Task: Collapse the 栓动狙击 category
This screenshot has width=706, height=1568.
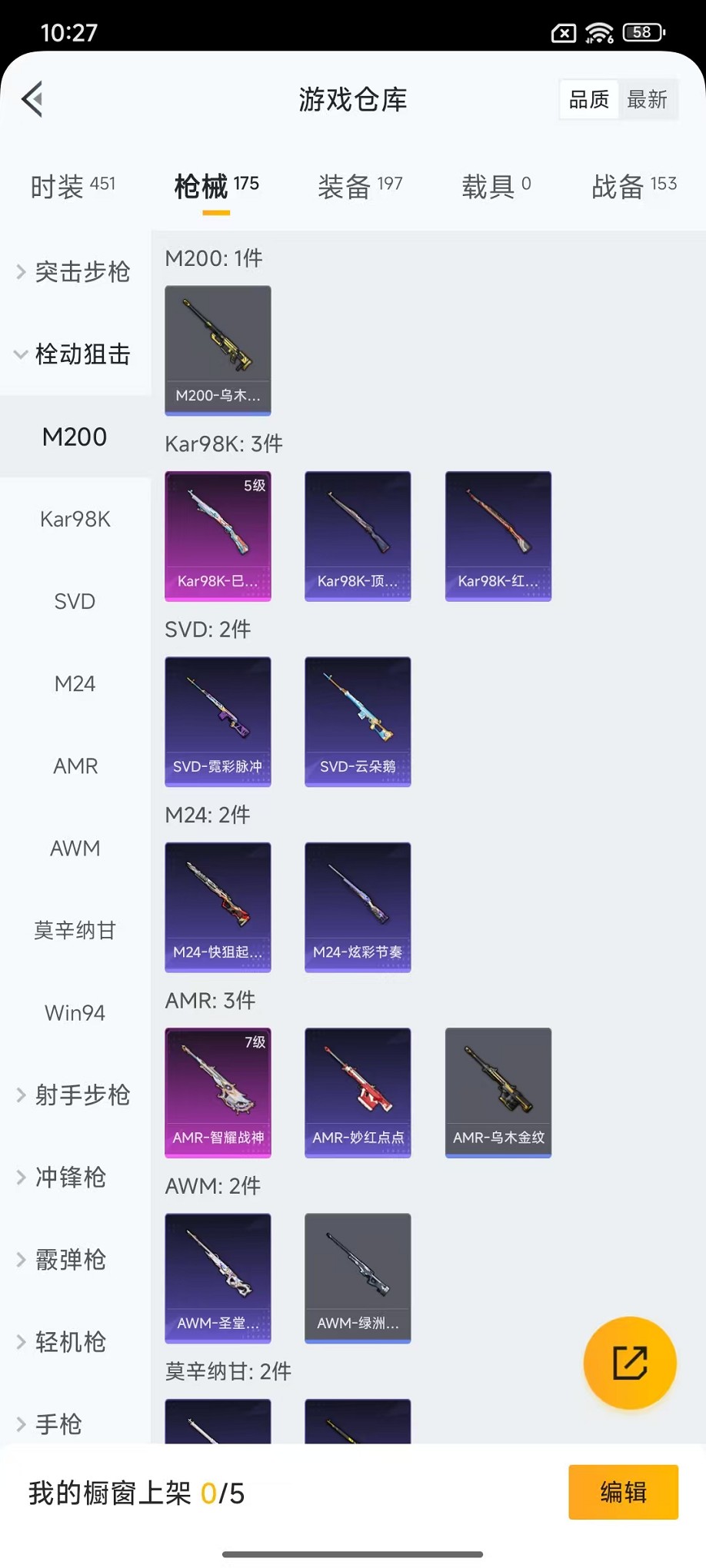Action: (75, 354)
